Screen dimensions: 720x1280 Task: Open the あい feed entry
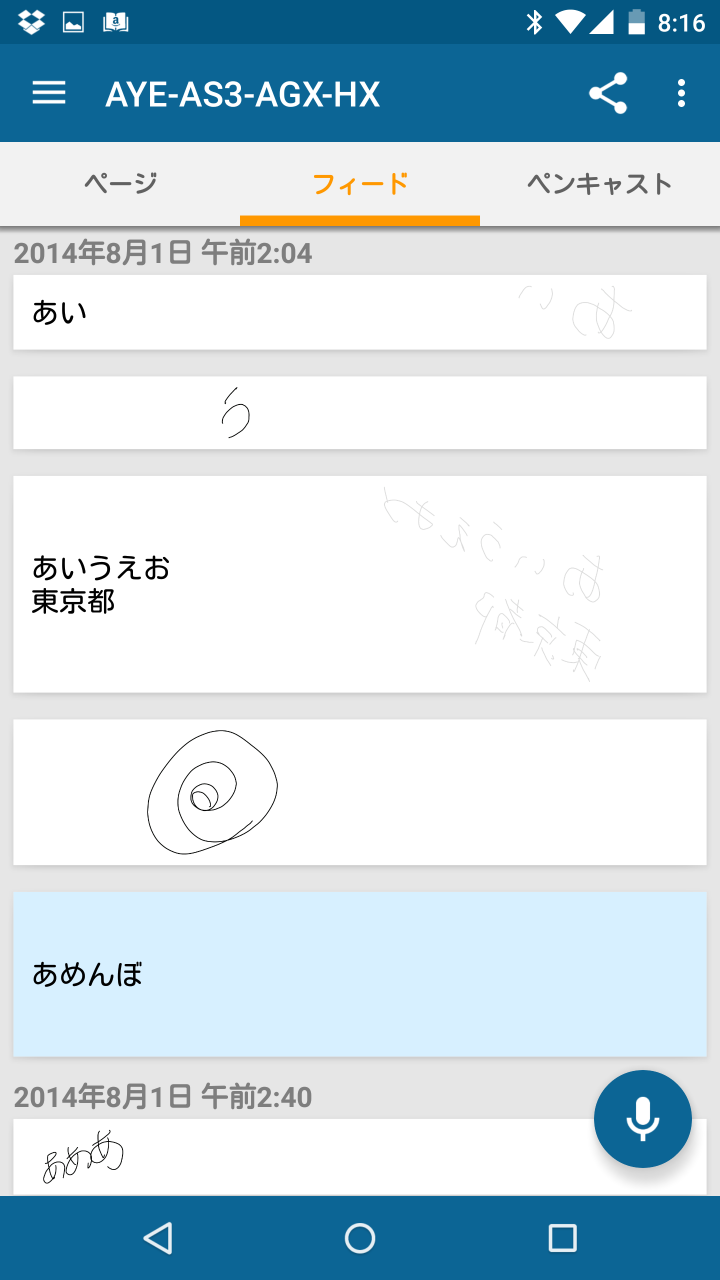point(360,312)
